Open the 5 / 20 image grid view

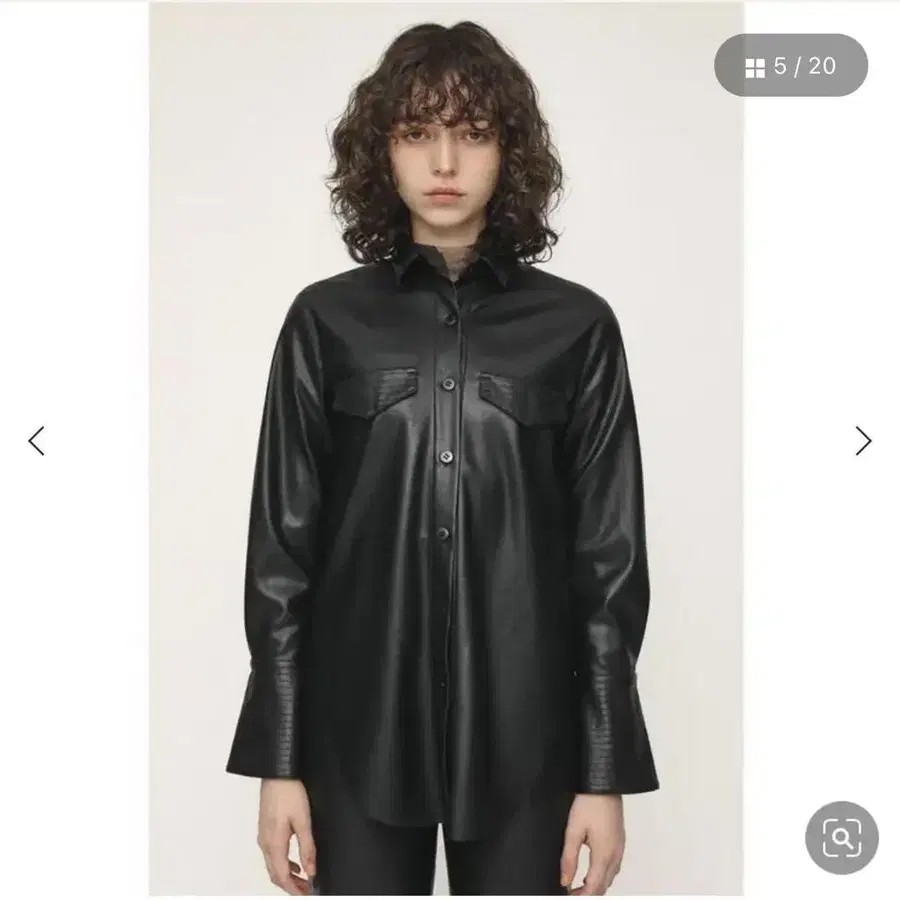pyautogui.click(x=790, y=67)
